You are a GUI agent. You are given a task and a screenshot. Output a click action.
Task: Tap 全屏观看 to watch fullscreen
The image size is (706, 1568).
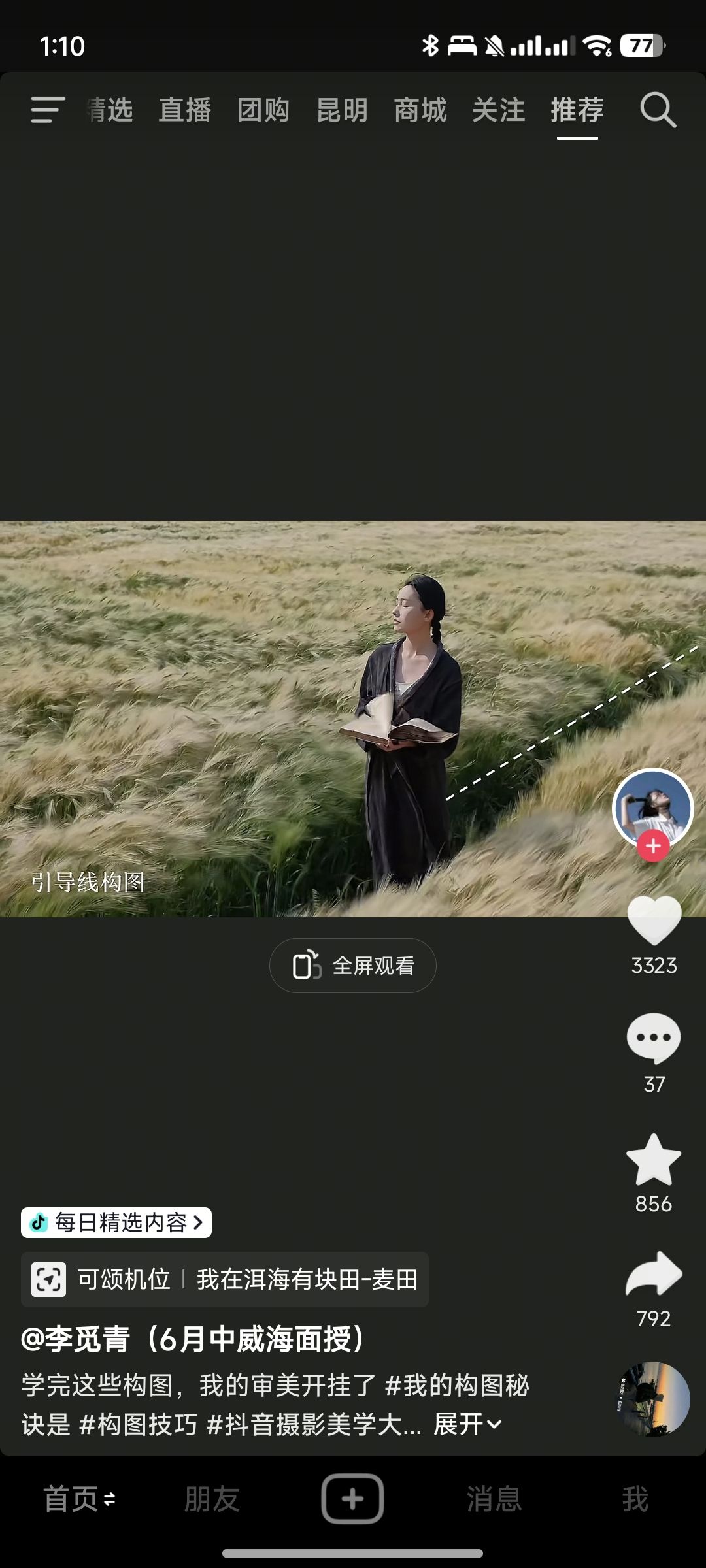[353, 966]
